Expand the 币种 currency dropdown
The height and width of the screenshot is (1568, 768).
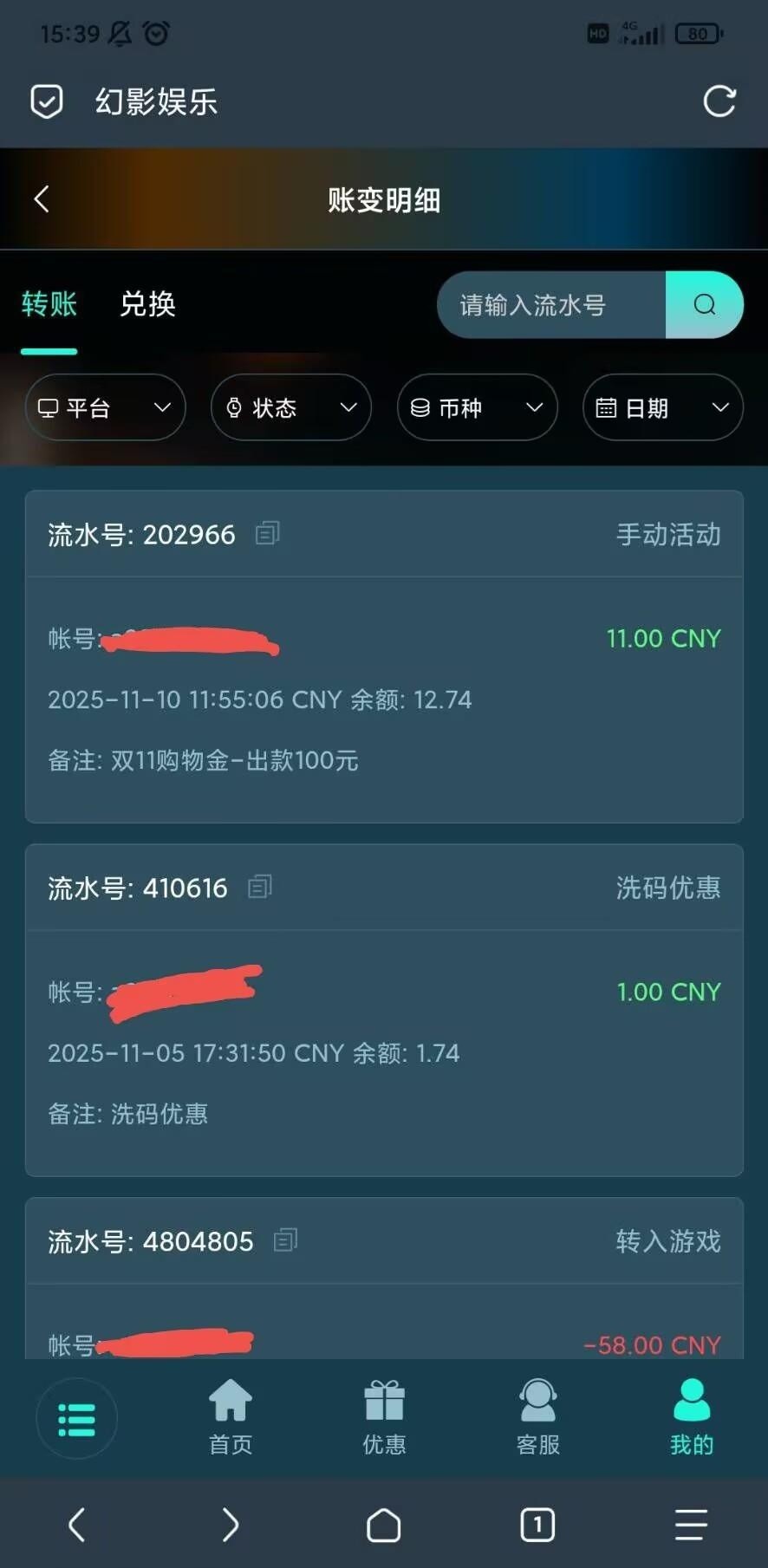pyautogui.click(x=477, y=407)
